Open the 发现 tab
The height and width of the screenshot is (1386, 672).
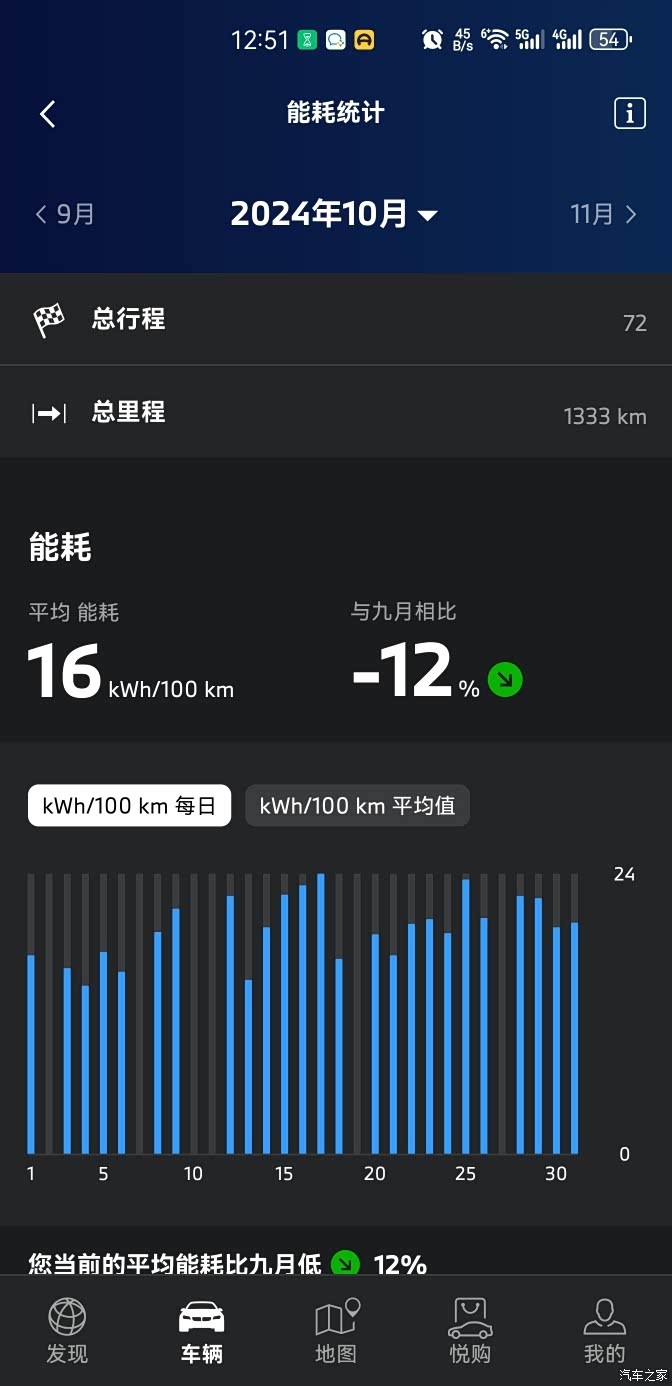(67, 1332)
